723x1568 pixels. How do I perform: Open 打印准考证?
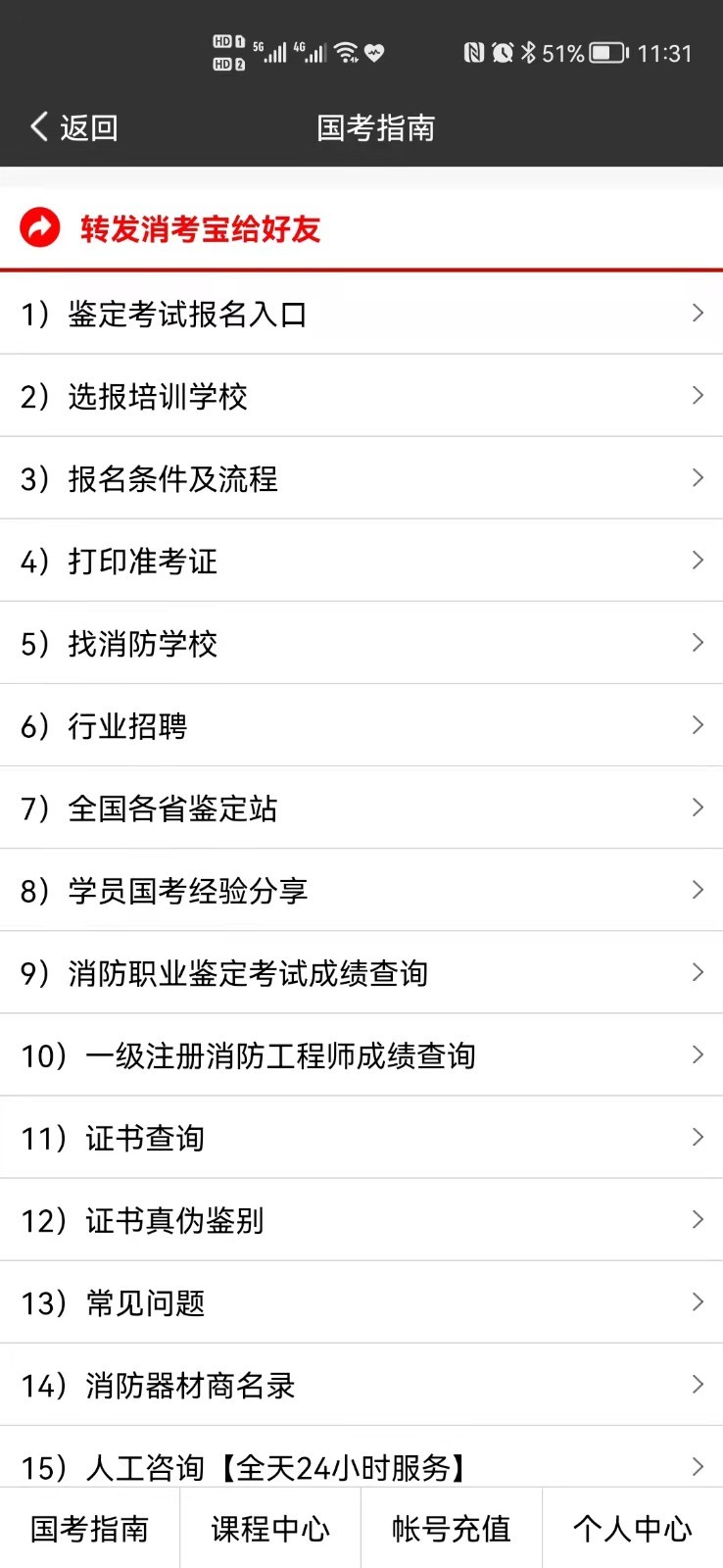click(361, 561)
